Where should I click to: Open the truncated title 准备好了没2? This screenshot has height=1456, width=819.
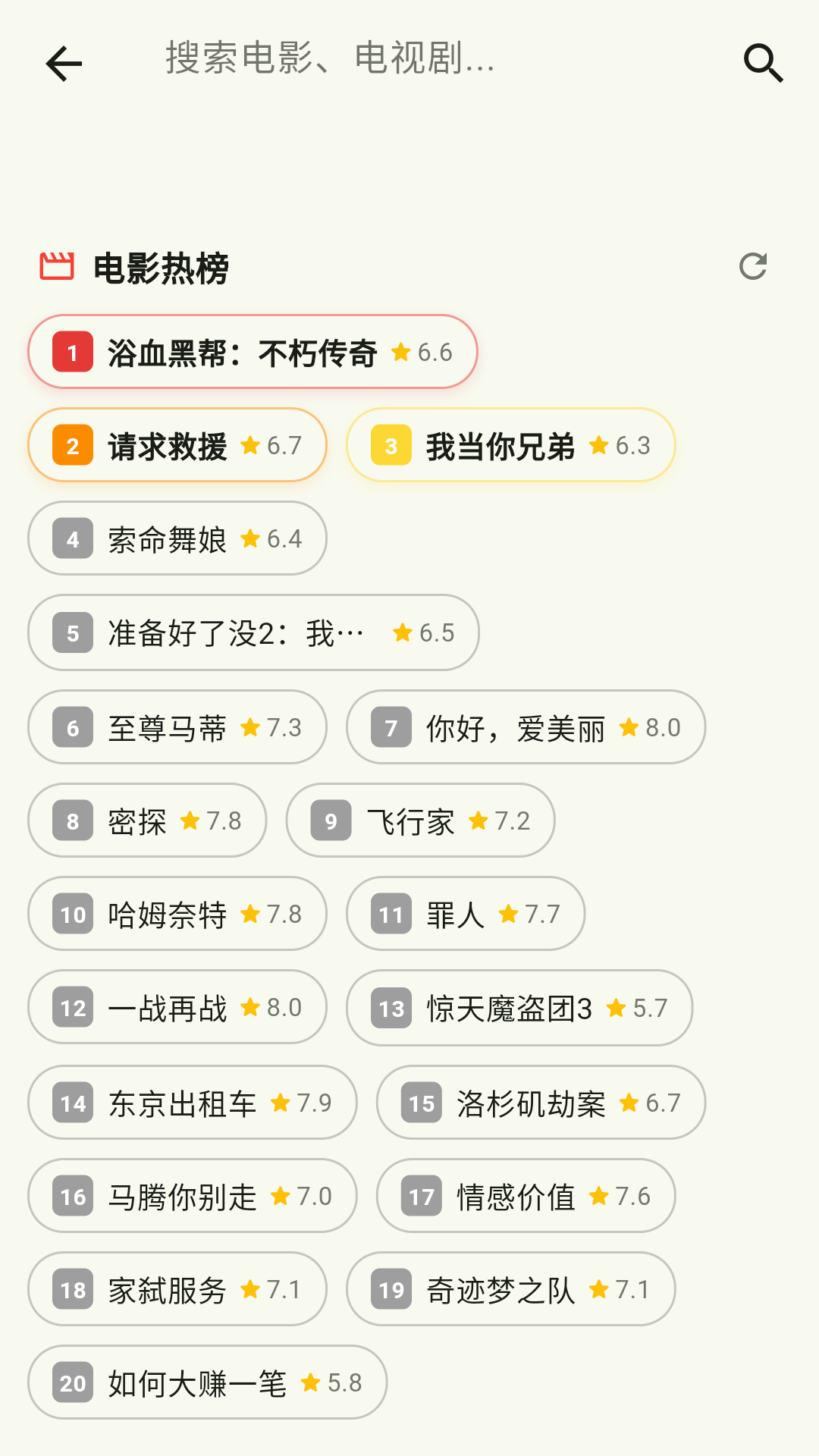click(x=253, y=632)
